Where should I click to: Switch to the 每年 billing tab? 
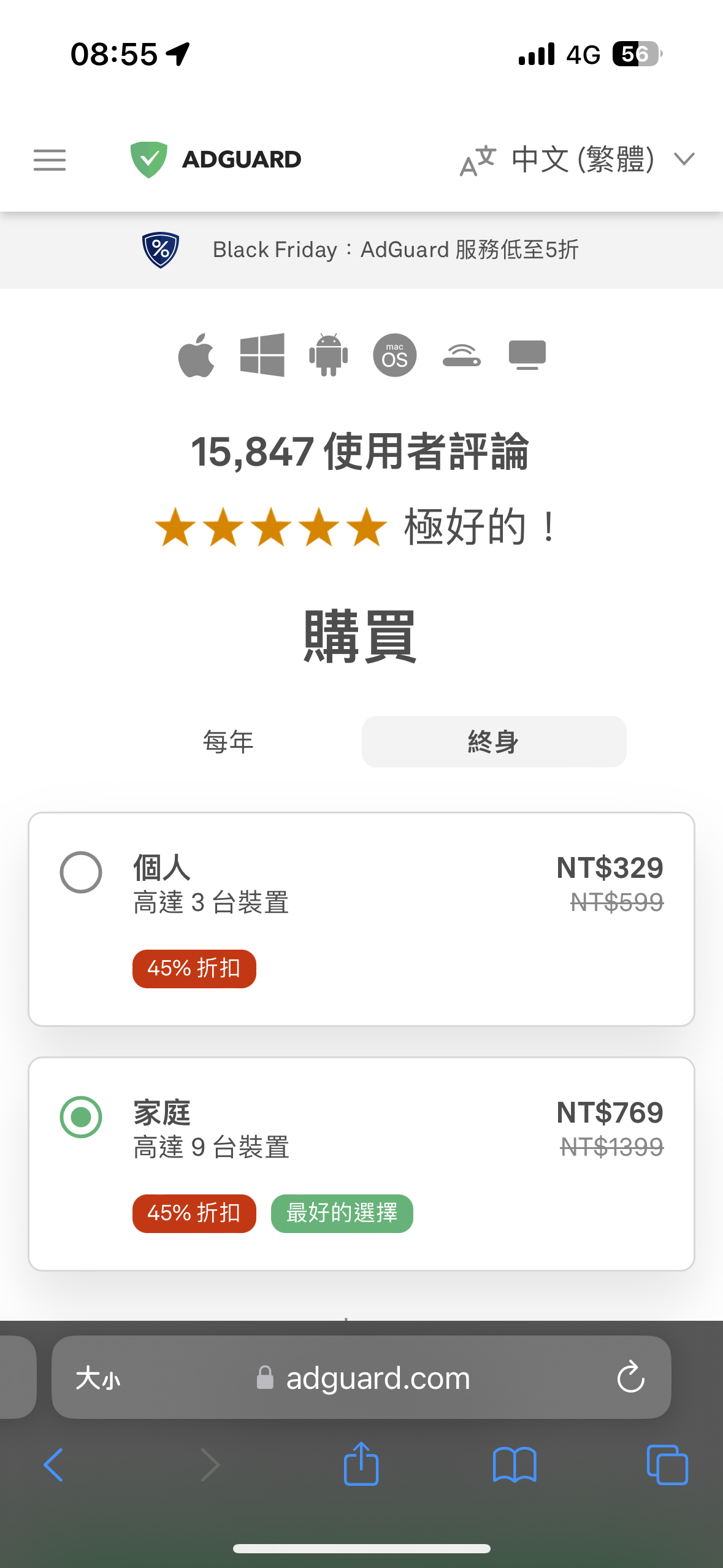tap(228, 742)
